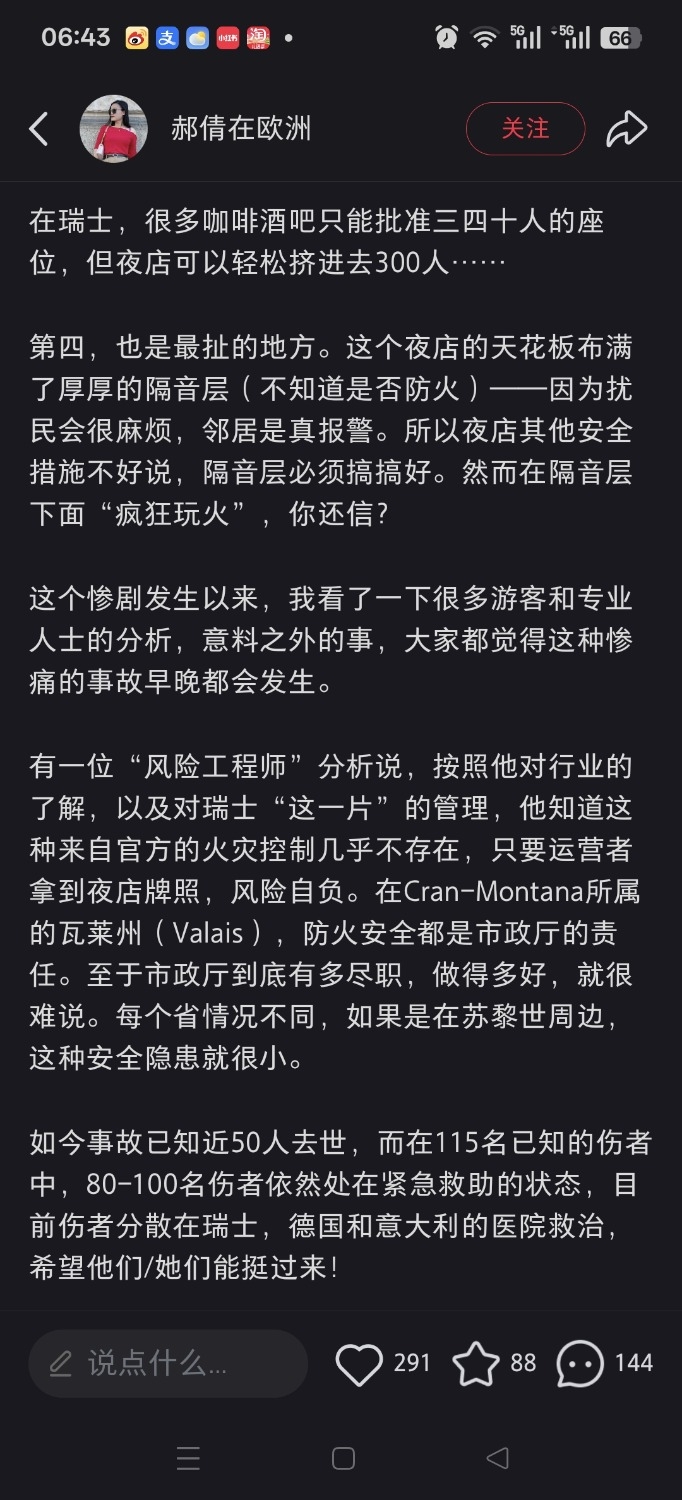Save the post with the star icon
Viewport: 682px width, 1500px height.
pos(476,1363)
